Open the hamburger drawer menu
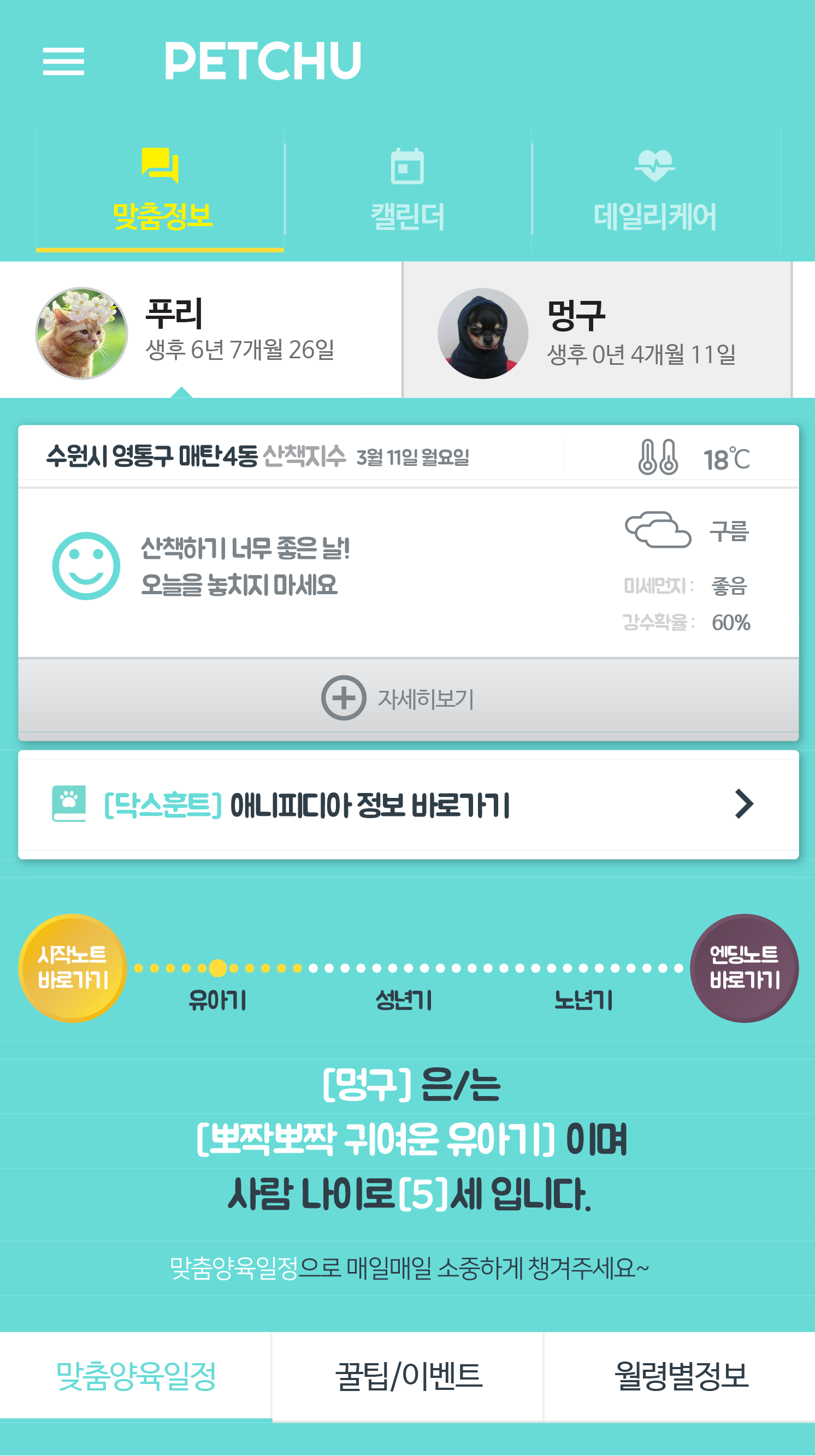This screenshot has height=1456, width=815. coord(63,61)
